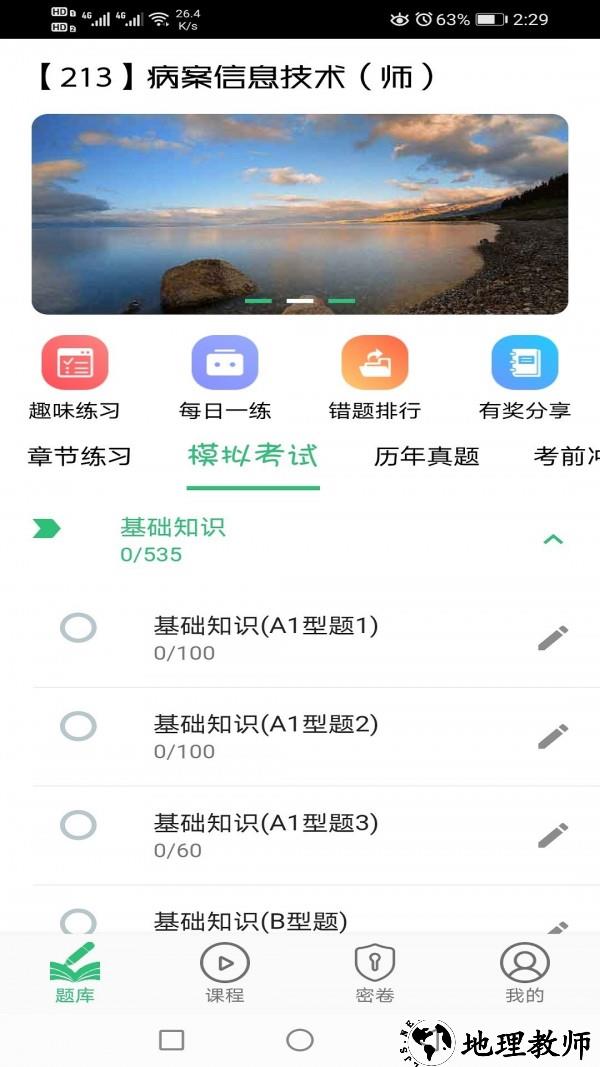Tap the system home button
The height and width of the screenshot is (1067, 600).
coord(300,1040)
